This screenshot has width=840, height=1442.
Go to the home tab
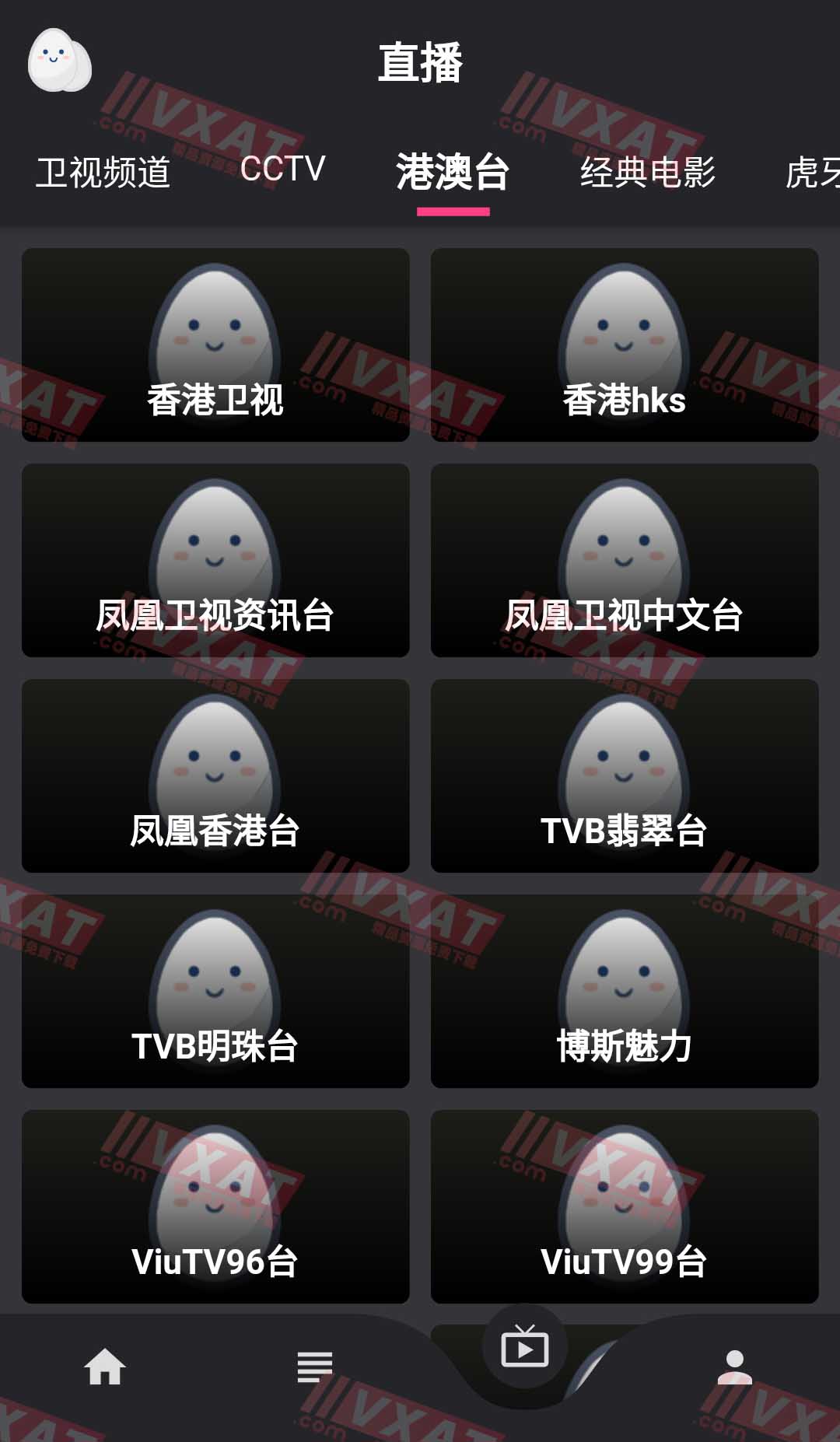[x=105, y=1367]
